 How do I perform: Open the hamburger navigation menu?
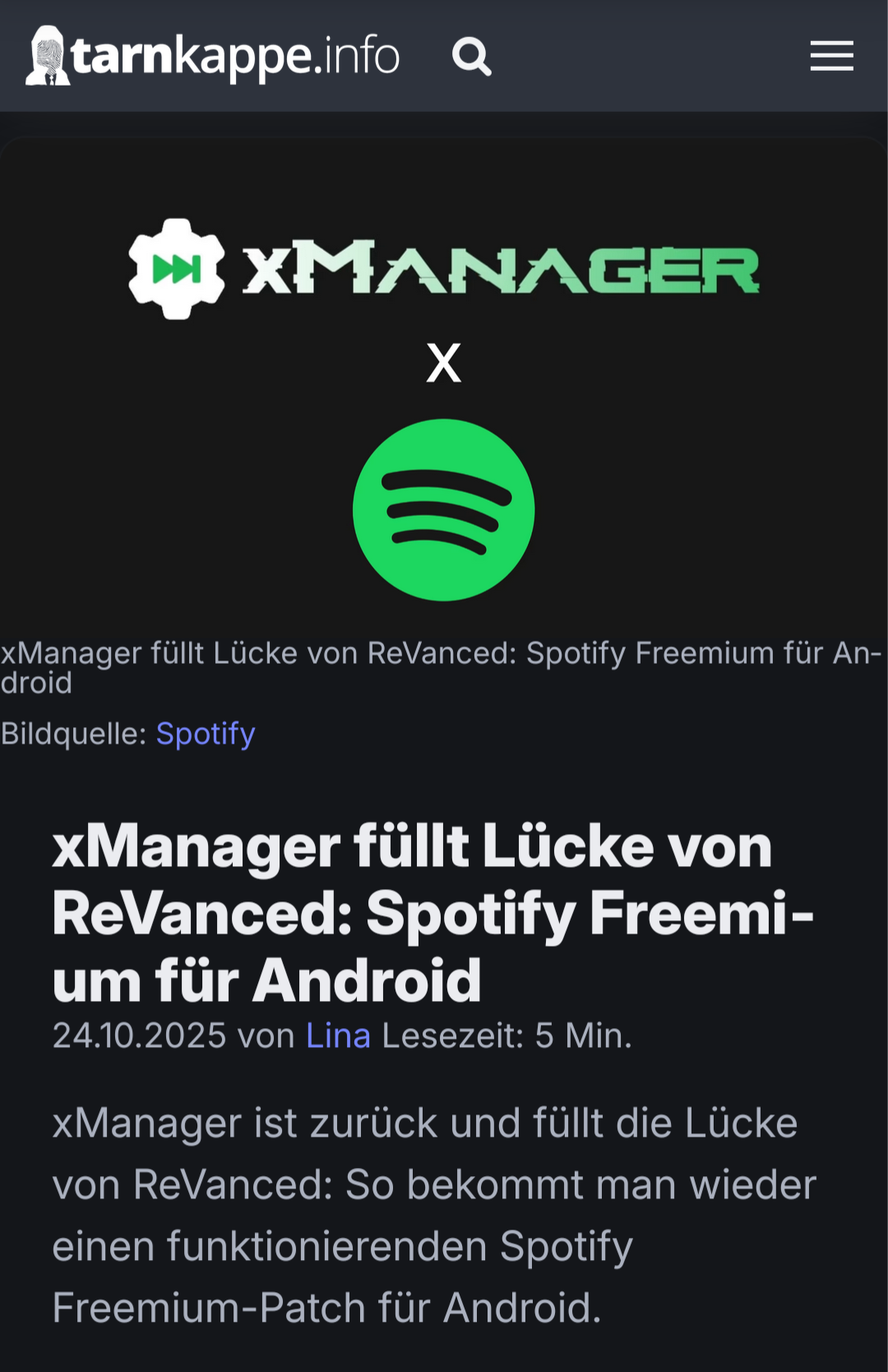coord(831,56)
